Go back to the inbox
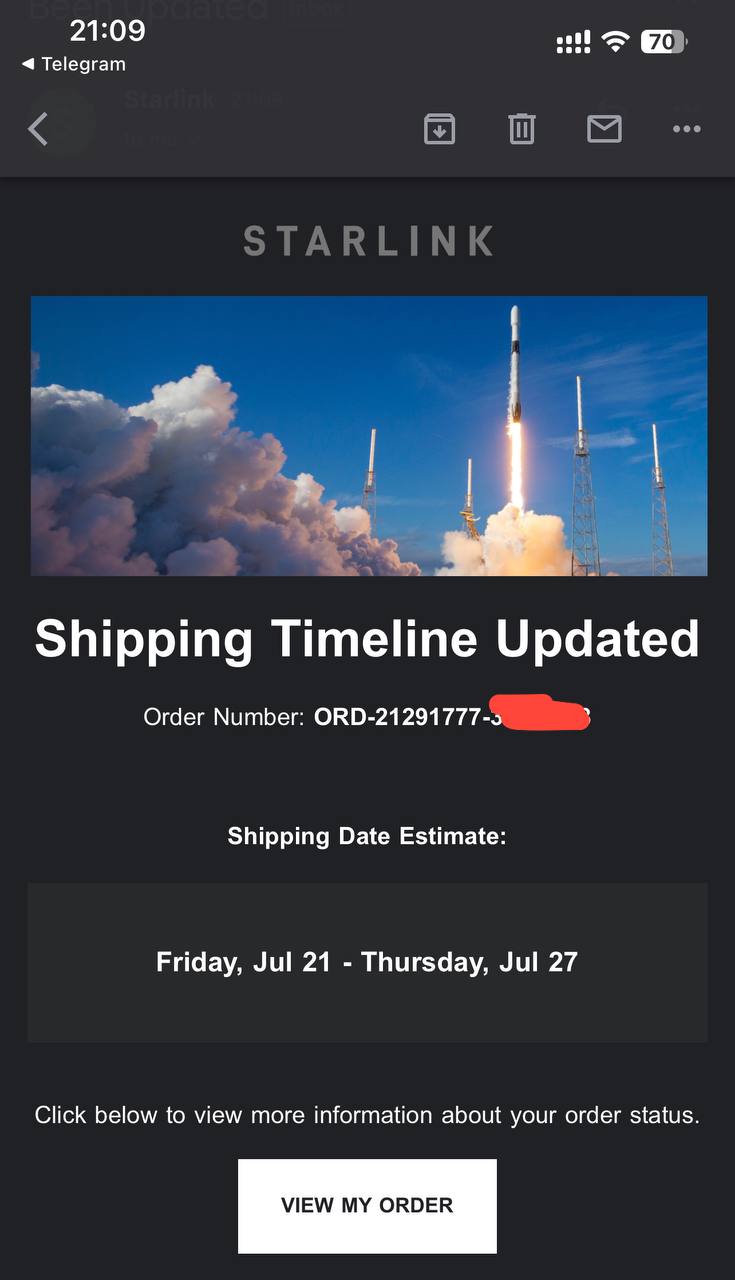This screenshot has width=735, height=1280. point(38,129)
